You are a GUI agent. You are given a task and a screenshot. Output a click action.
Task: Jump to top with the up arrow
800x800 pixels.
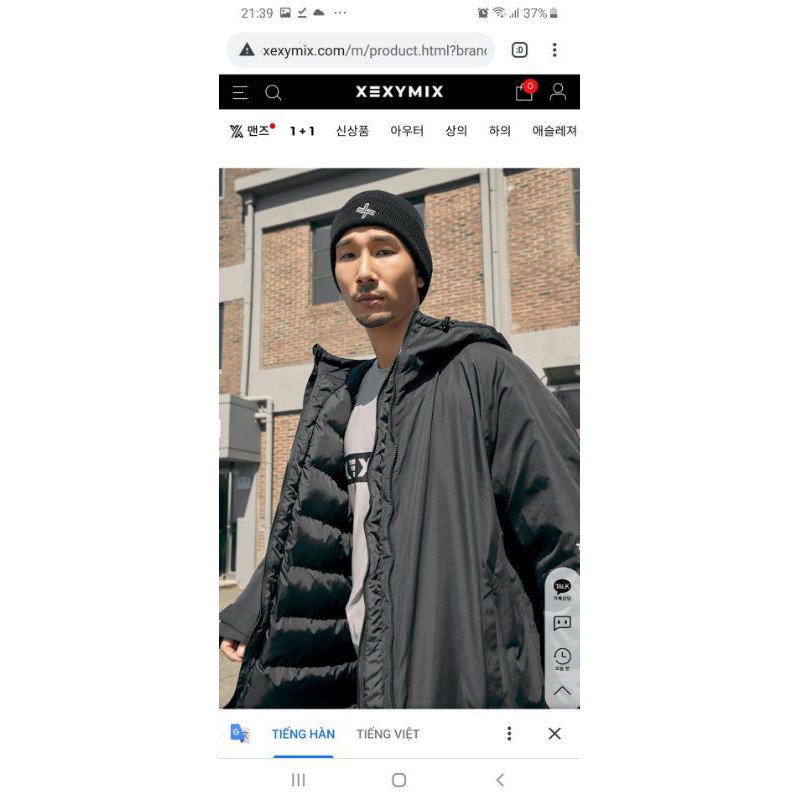click(562, 690)
